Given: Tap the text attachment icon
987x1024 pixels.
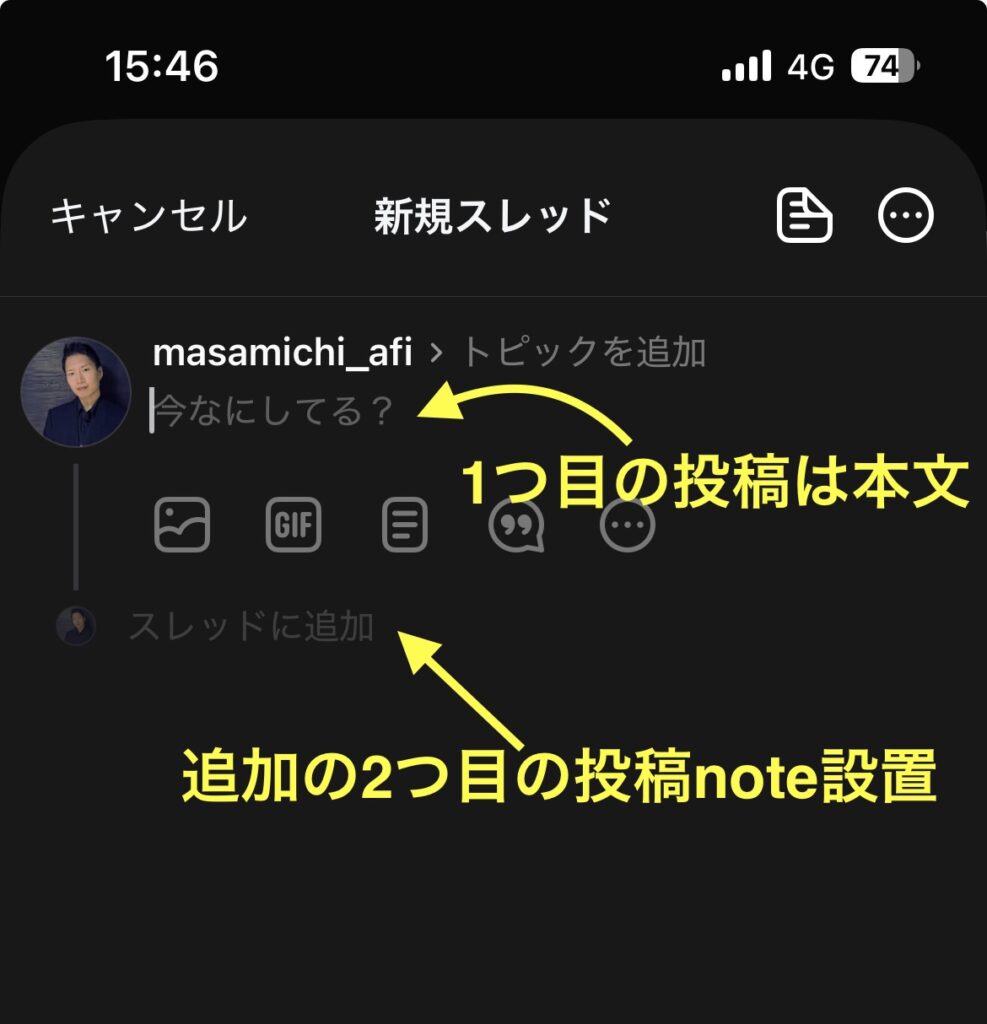Looking at the screenshot, I should pos(405,525).
